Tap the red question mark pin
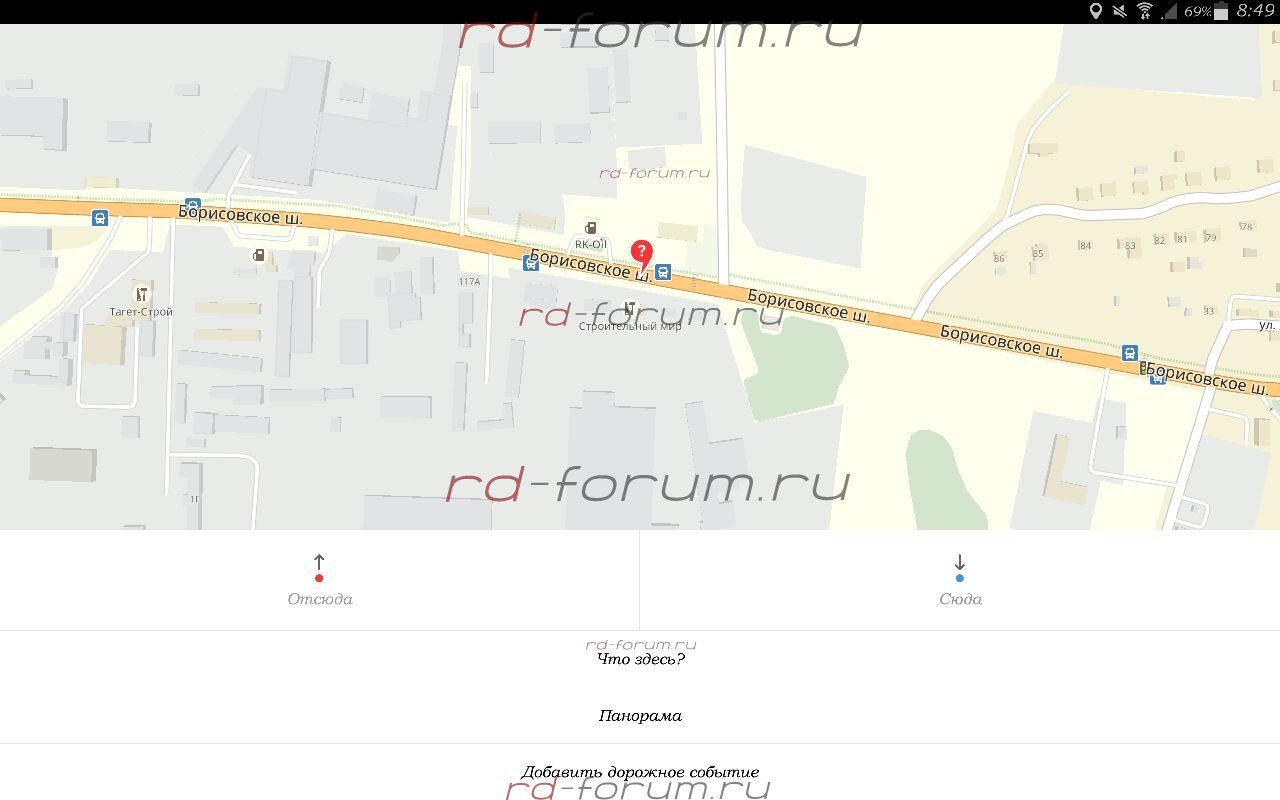 (642, 253)
